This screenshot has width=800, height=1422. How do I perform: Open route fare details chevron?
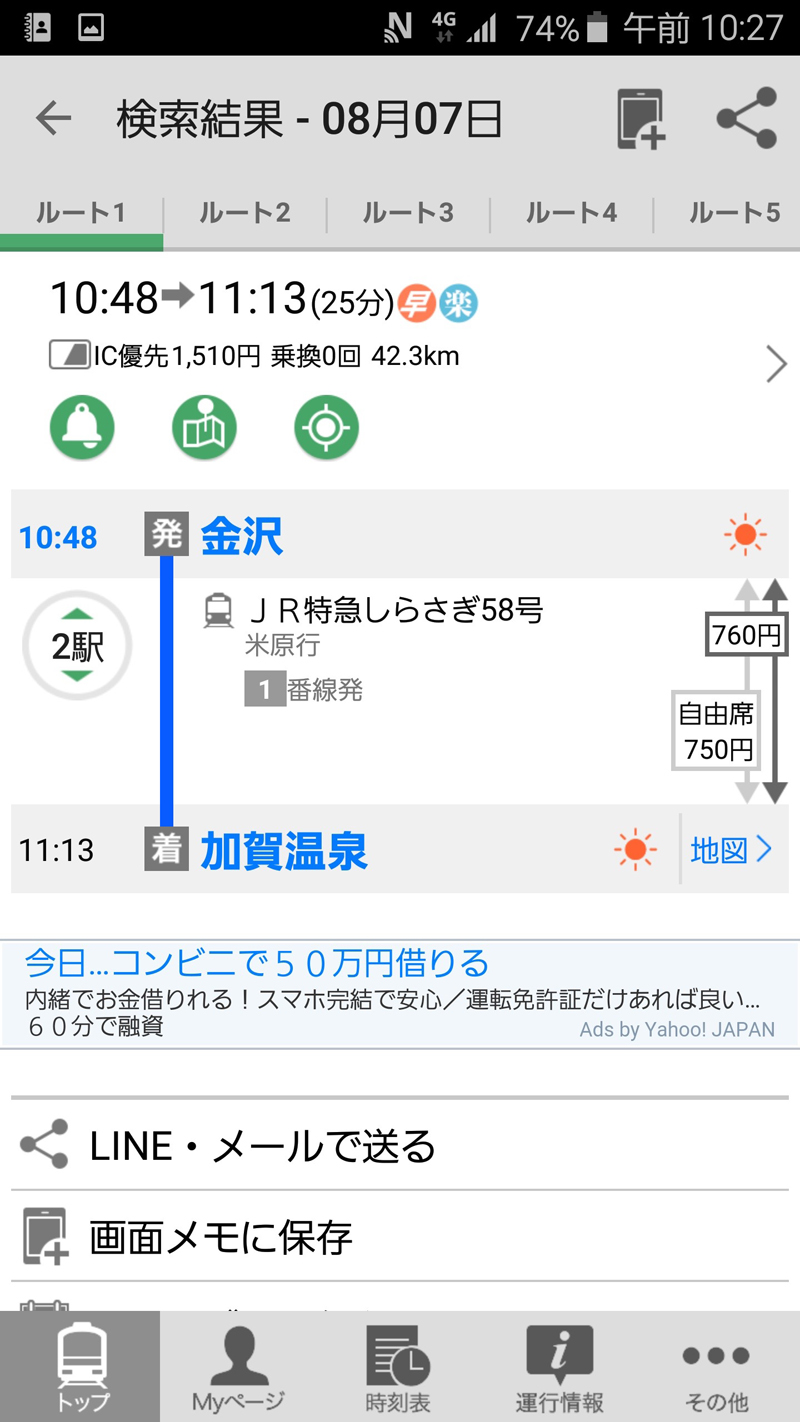coord(776,365)
